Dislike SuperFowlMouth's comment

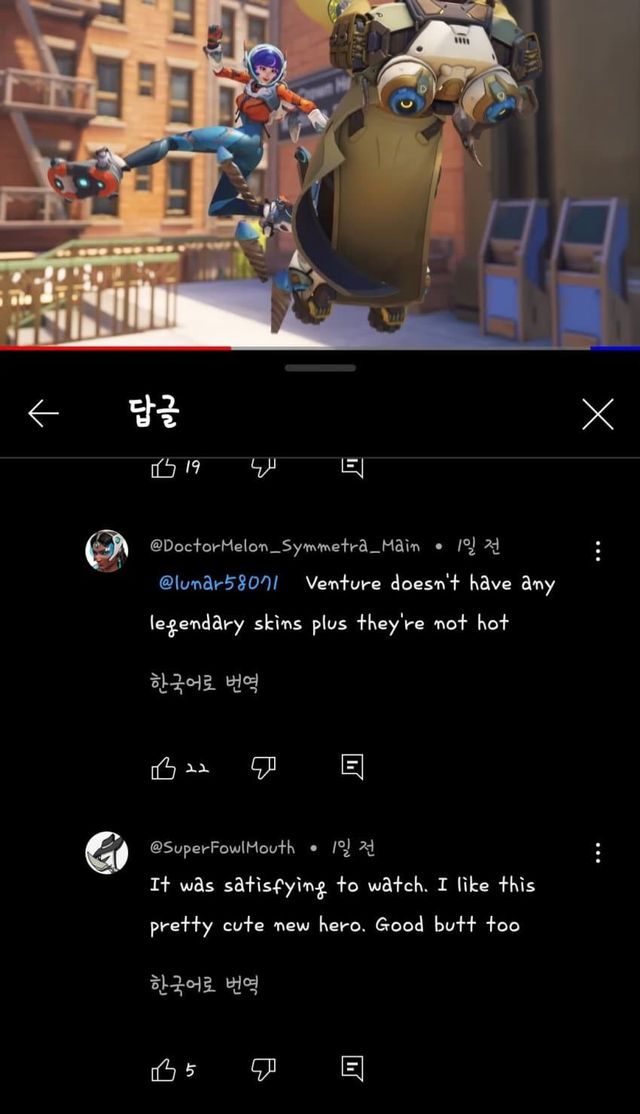263,1069
